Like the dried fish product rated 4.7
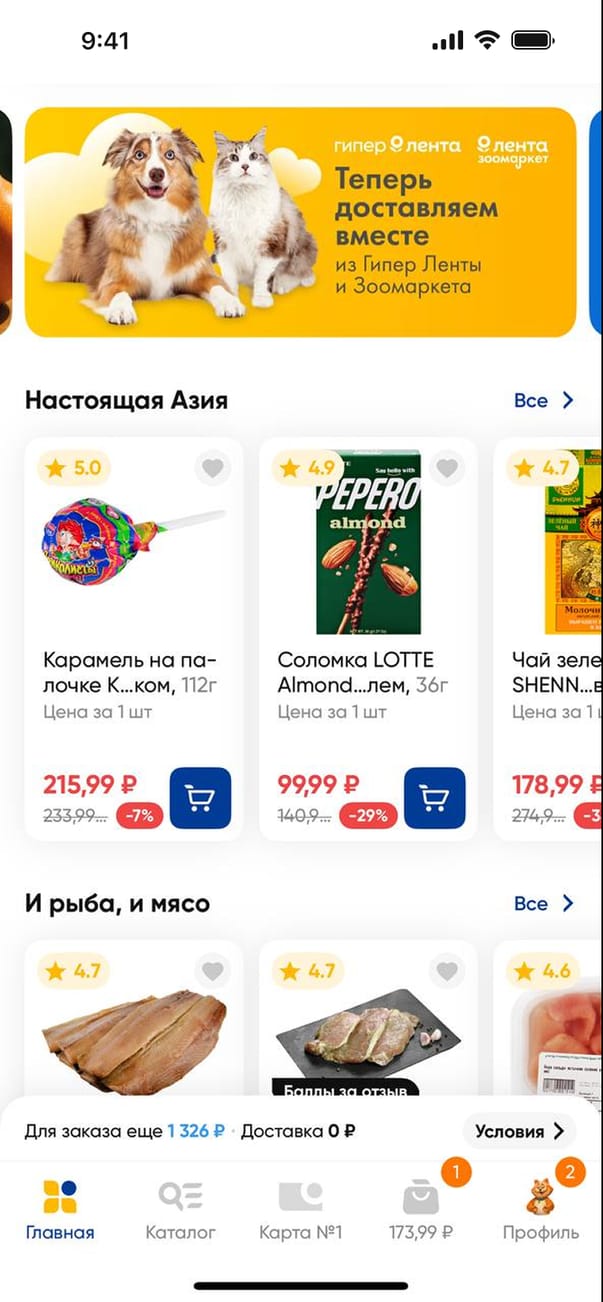The height and width of the screenshot is (1302, 603). coord(212,970)
